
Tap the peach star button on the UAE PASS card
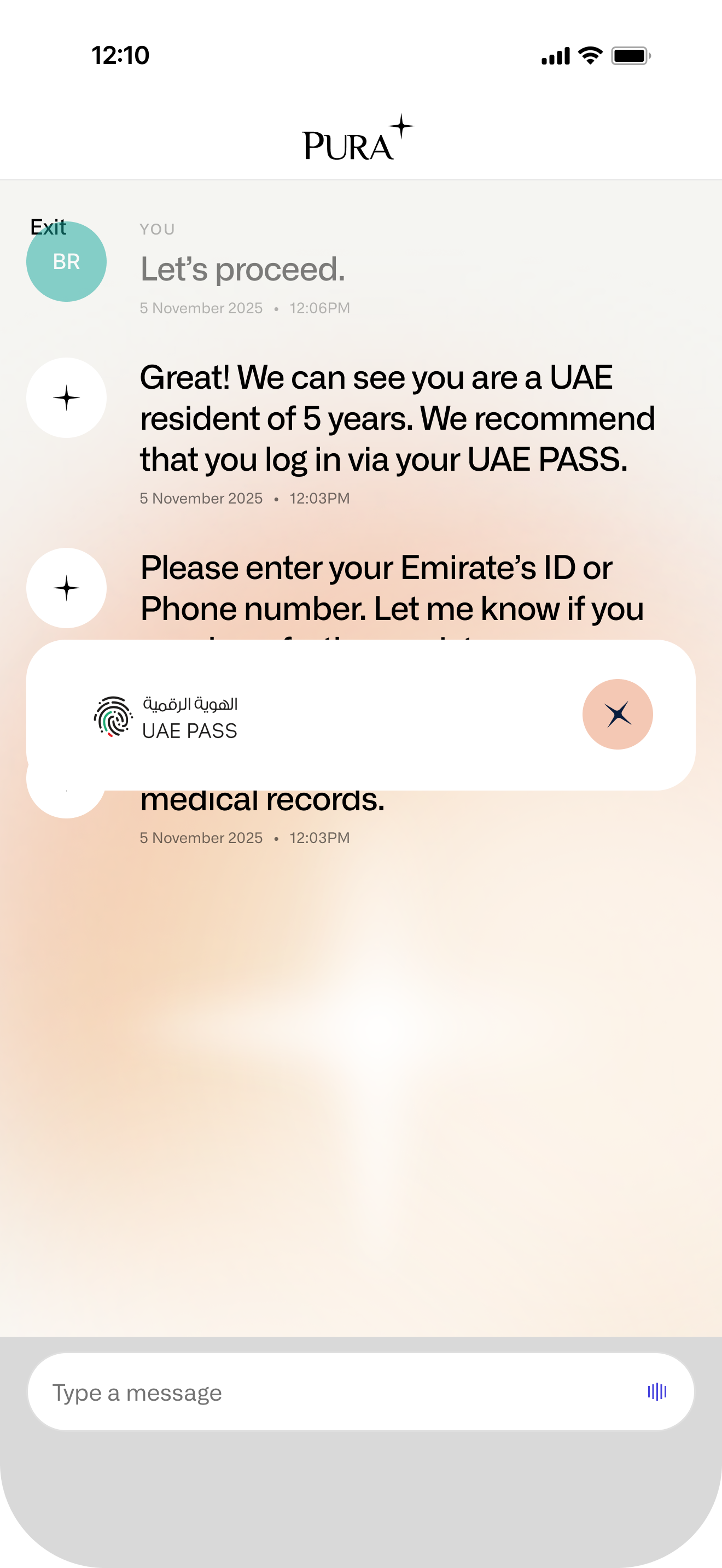(618, 714)
